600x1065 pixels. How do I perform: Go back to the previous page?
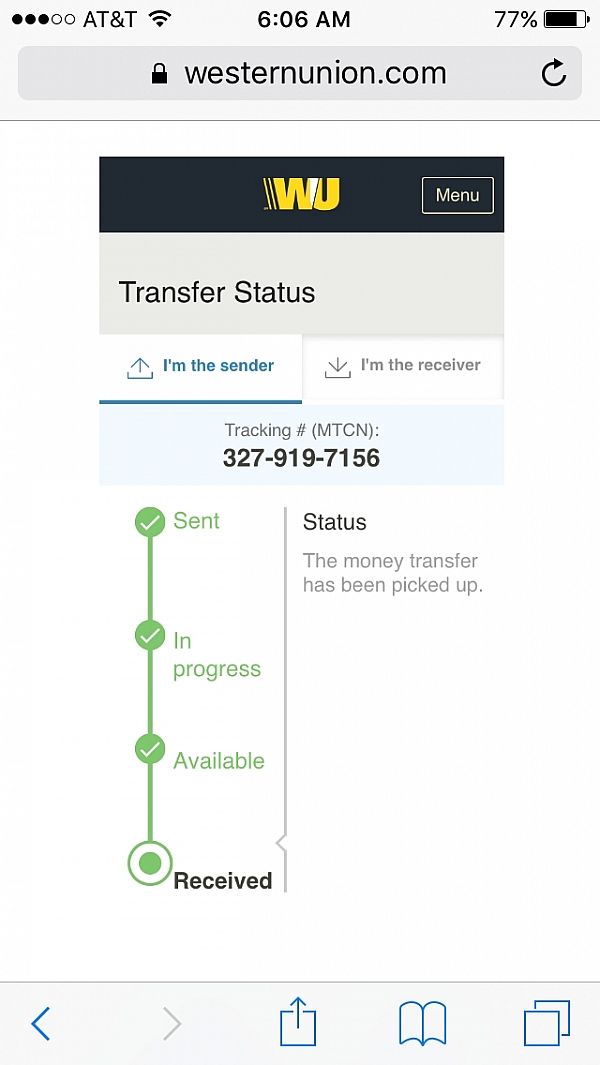(x=41, y=1023)
